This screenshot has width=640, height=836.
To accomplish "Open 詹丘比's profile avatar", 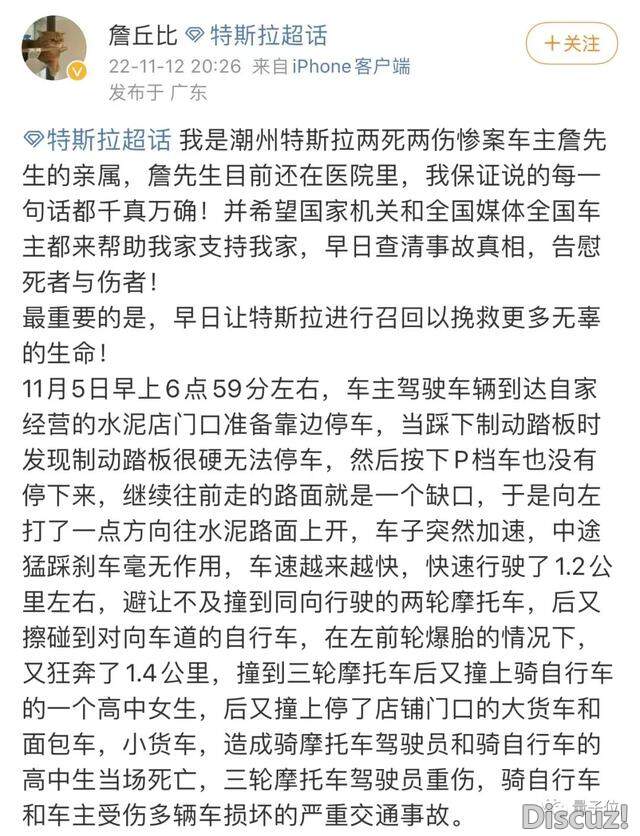I will click(54, 47).
